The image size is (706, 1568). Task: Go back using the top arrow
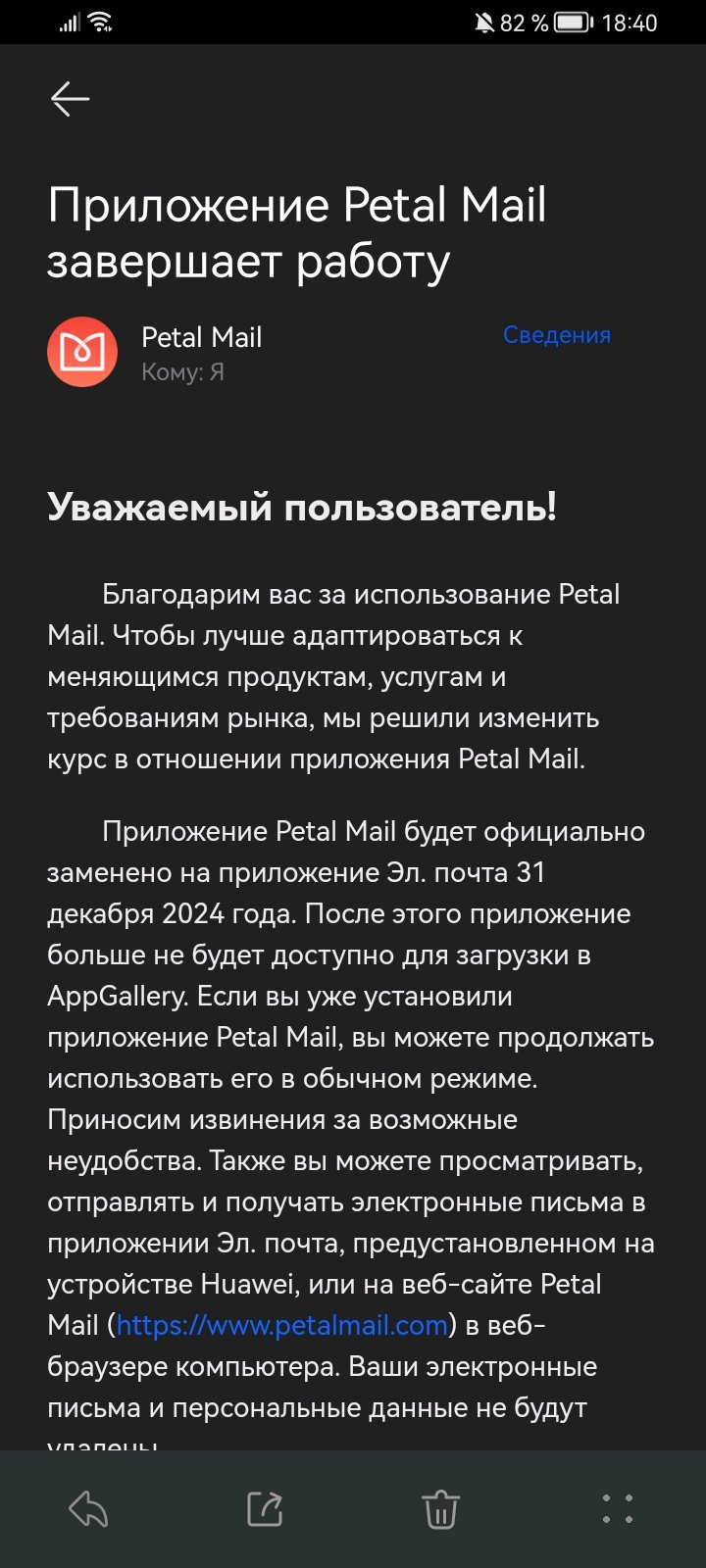point(70,99)
